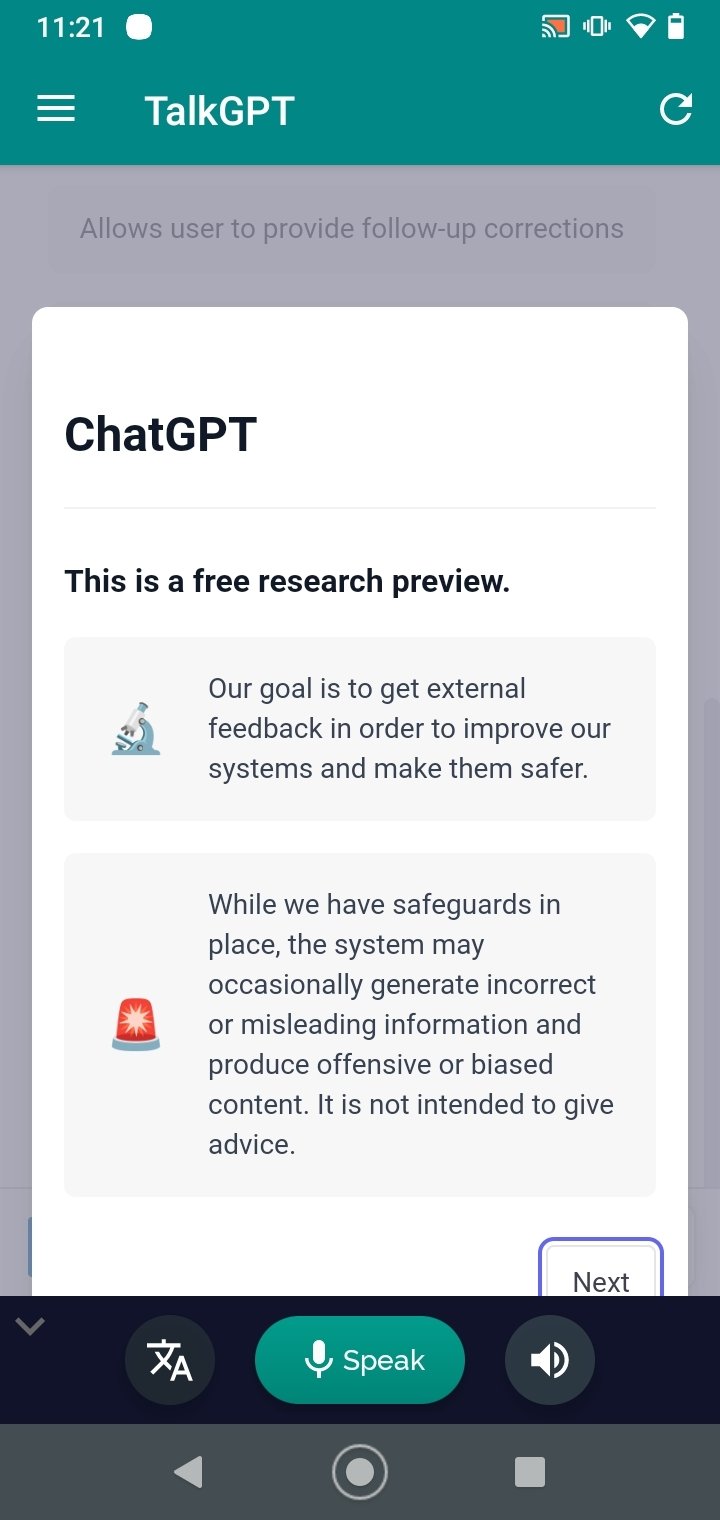The width and height of the screenshot is (720, 1520).
Task: Toggle the speaker volume icon
Action: 550,1360
